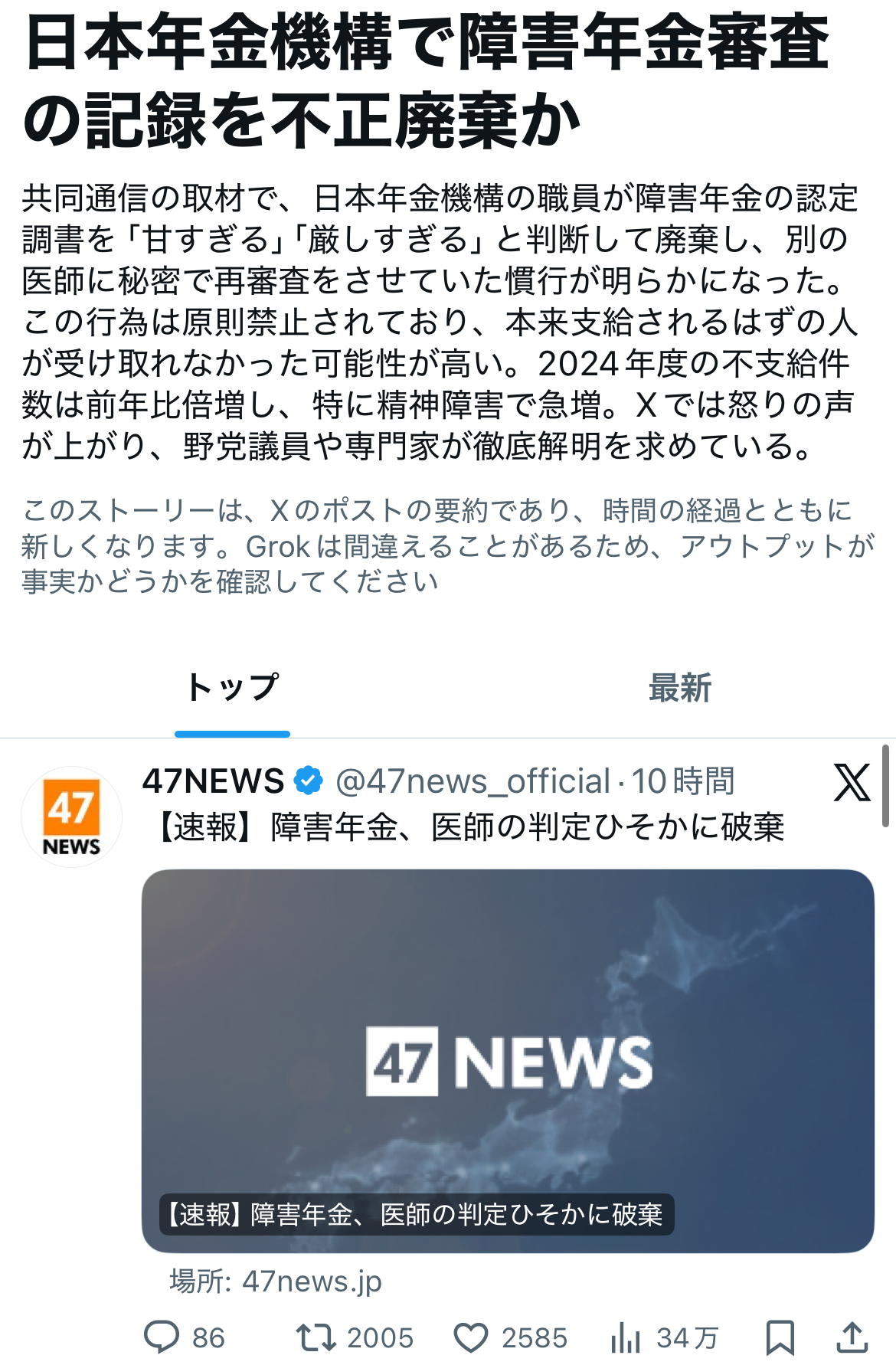Reply to the 47NEWS post
Image resolution: width=896 pixels, height=1365 pixels.
click(162, 1337)
